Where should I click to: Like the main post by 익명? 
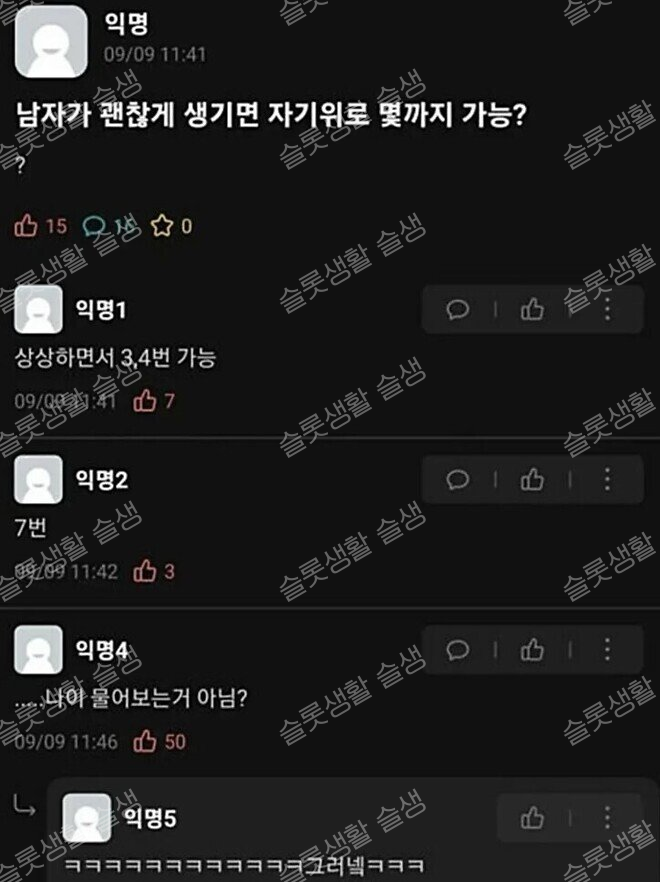(x=27, y=226)
